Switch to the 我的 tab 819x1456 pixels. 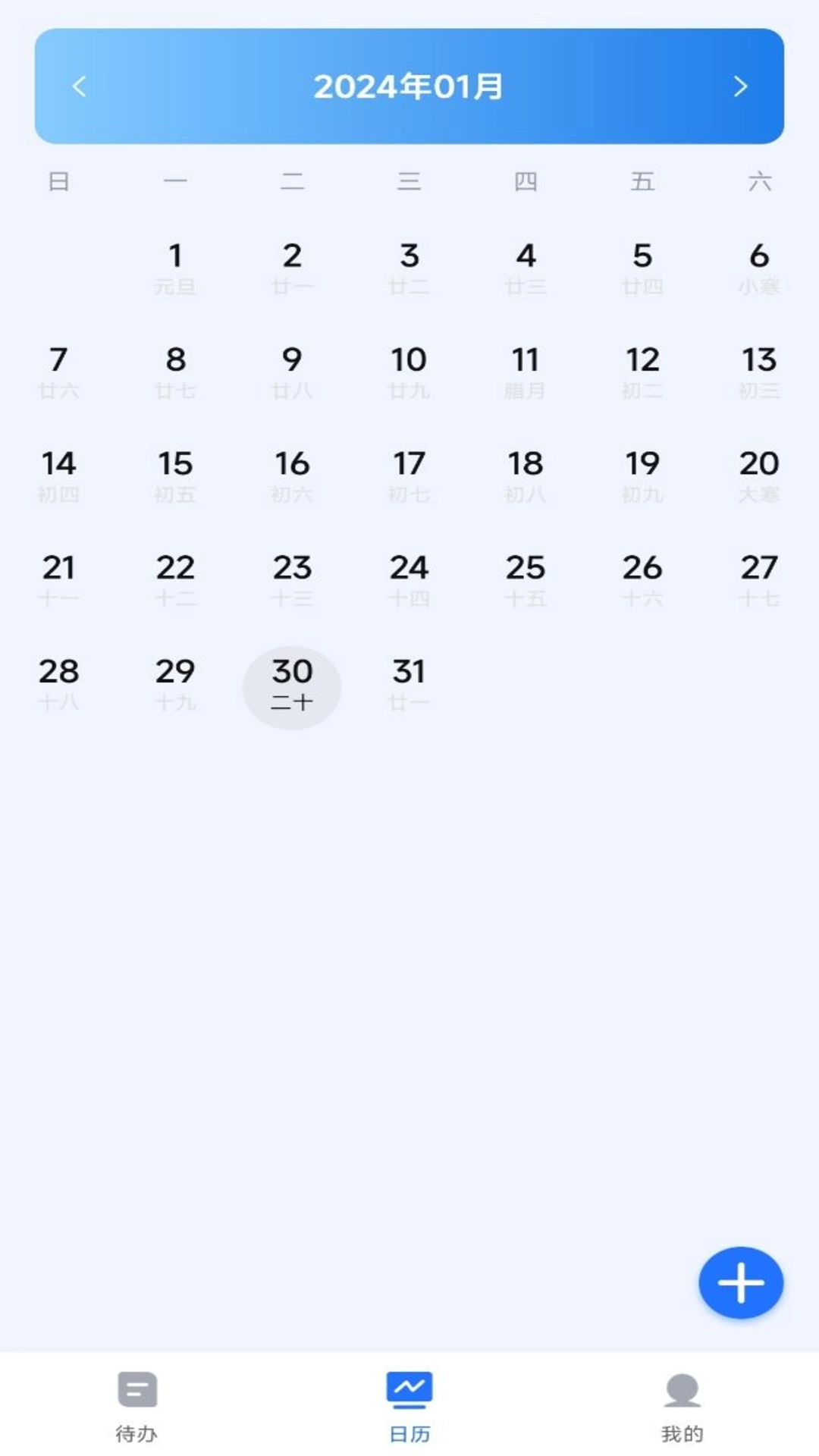(682, 1407)
